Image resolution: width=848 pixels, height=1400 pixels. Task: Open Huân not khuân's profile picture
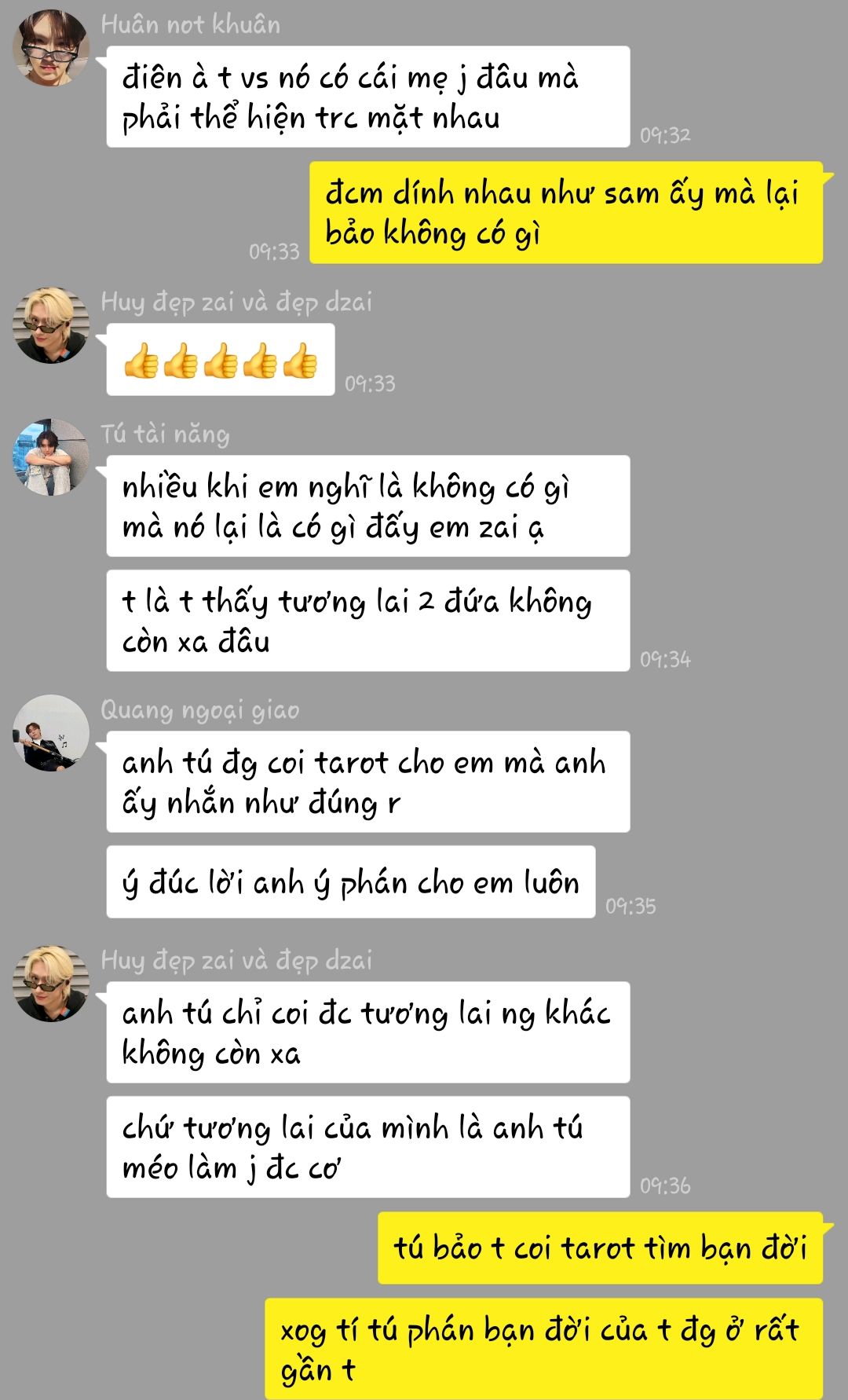coord(51,48)
